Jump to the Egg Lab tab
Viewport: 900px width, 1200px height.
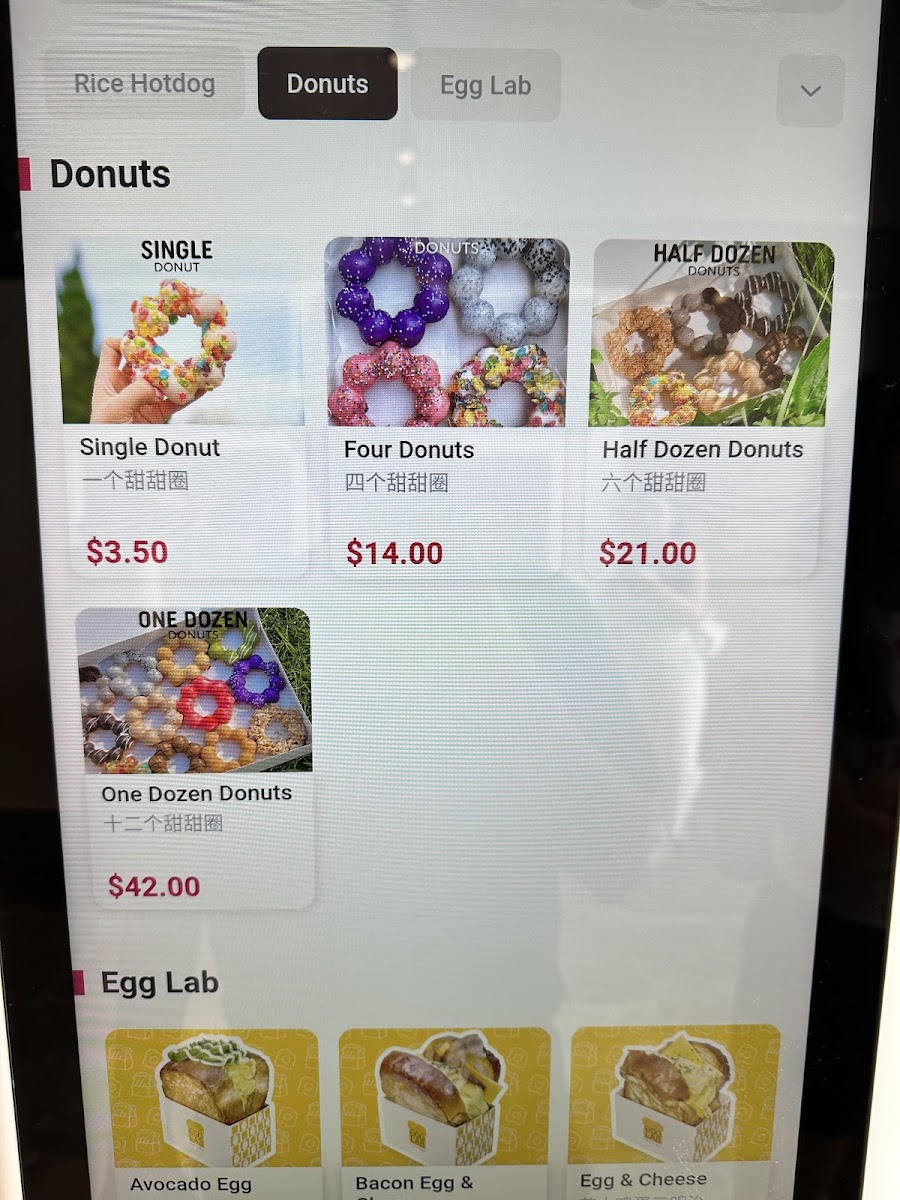point(485,86)
